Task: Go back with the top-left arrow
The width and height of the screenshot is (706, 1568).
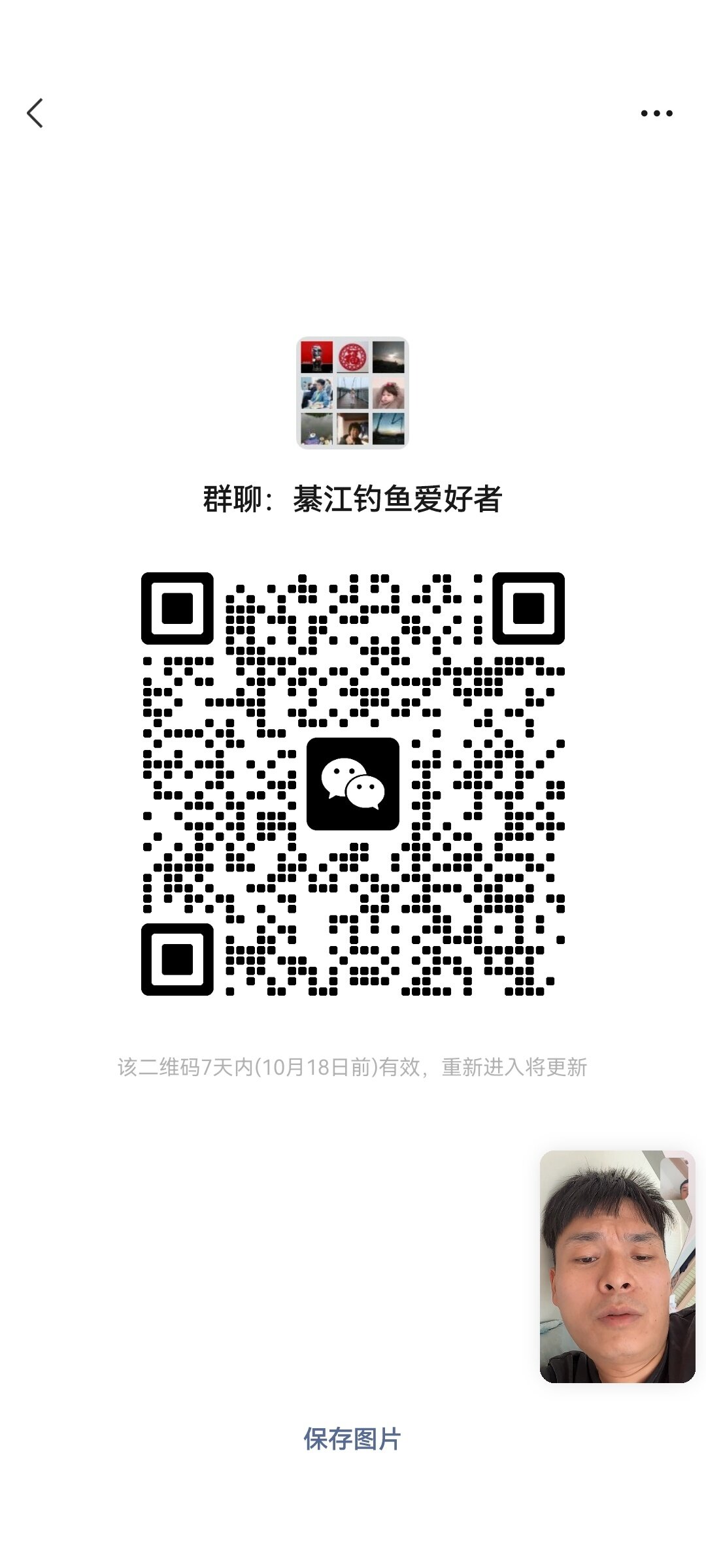Action: (35, 113)
